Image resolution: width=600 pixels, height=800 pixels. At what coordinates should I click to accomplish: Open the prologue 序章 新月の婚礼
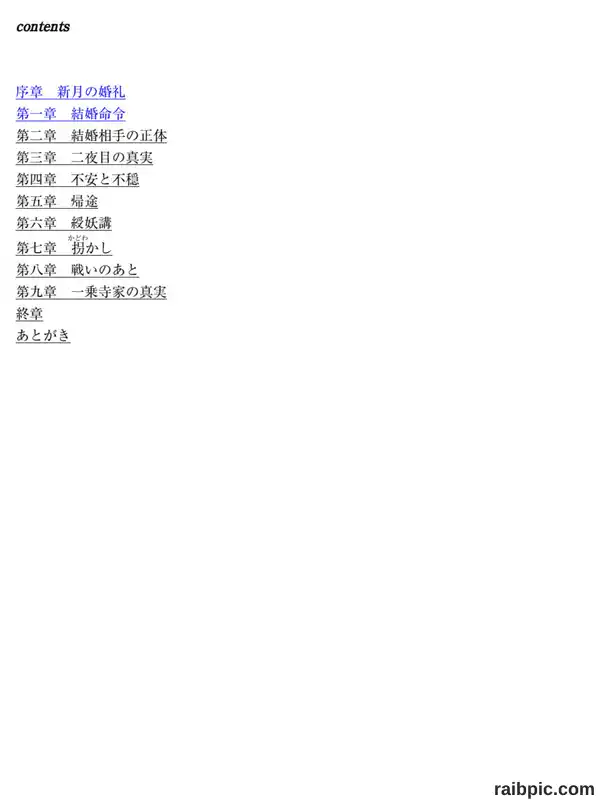(70, 92)
